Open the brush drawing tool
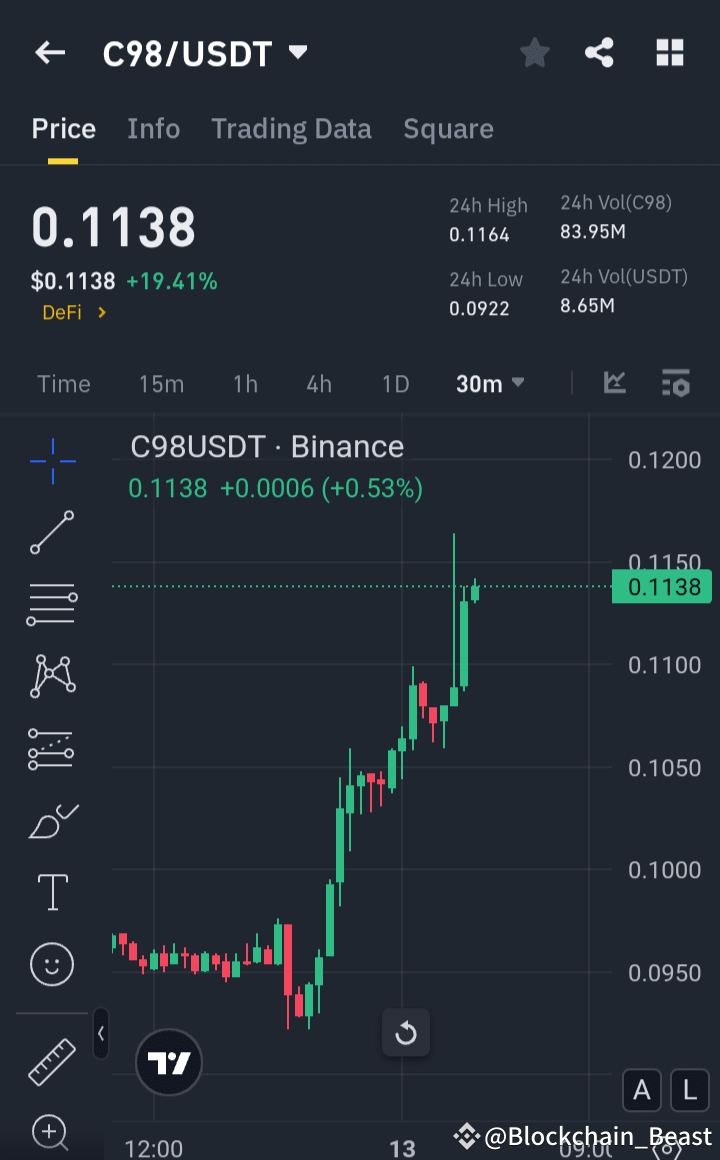The image size is (720, 1160). [51, 820]
